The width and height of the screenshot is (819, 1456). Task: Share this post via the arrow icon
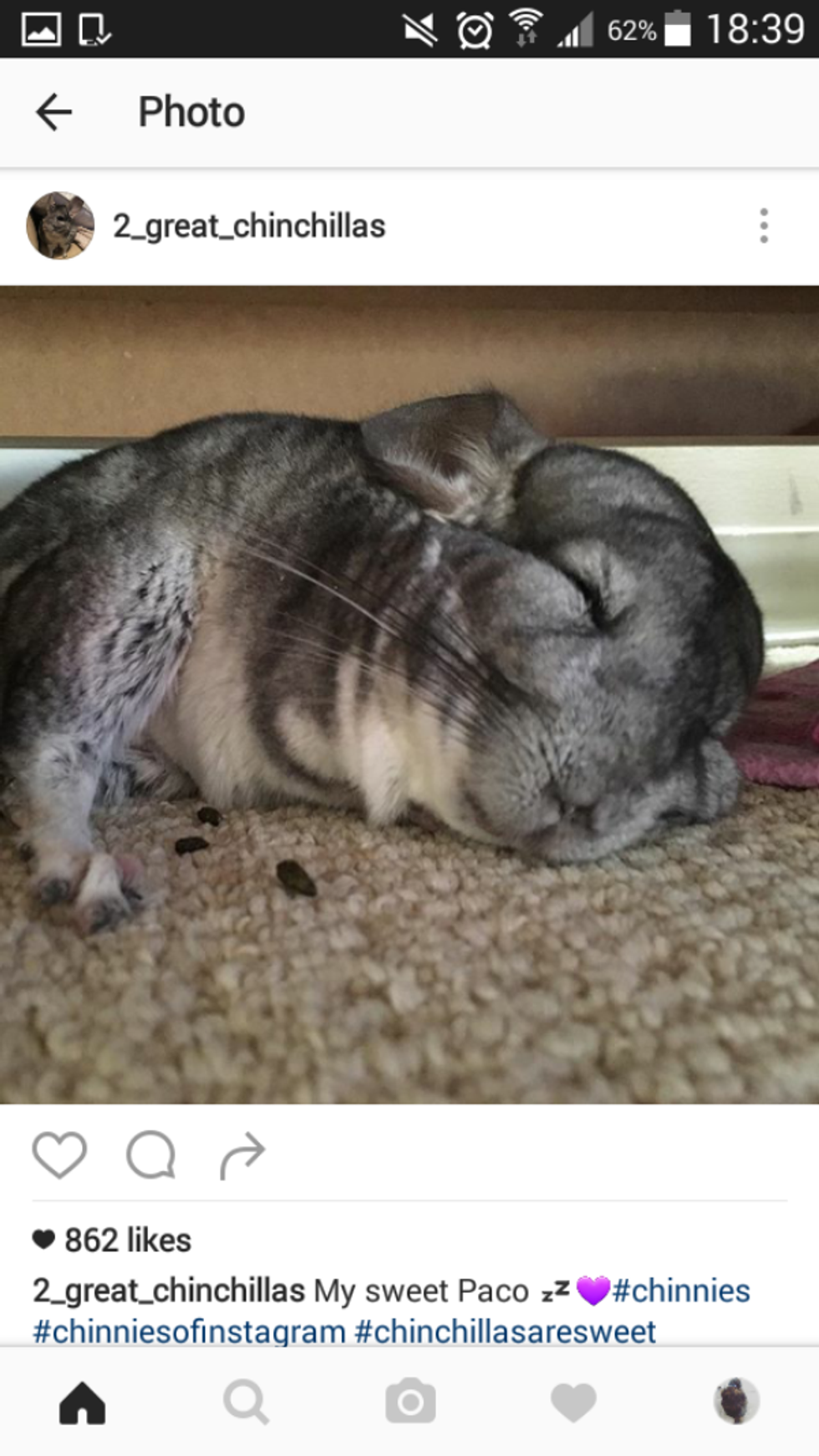[242, 1155]
